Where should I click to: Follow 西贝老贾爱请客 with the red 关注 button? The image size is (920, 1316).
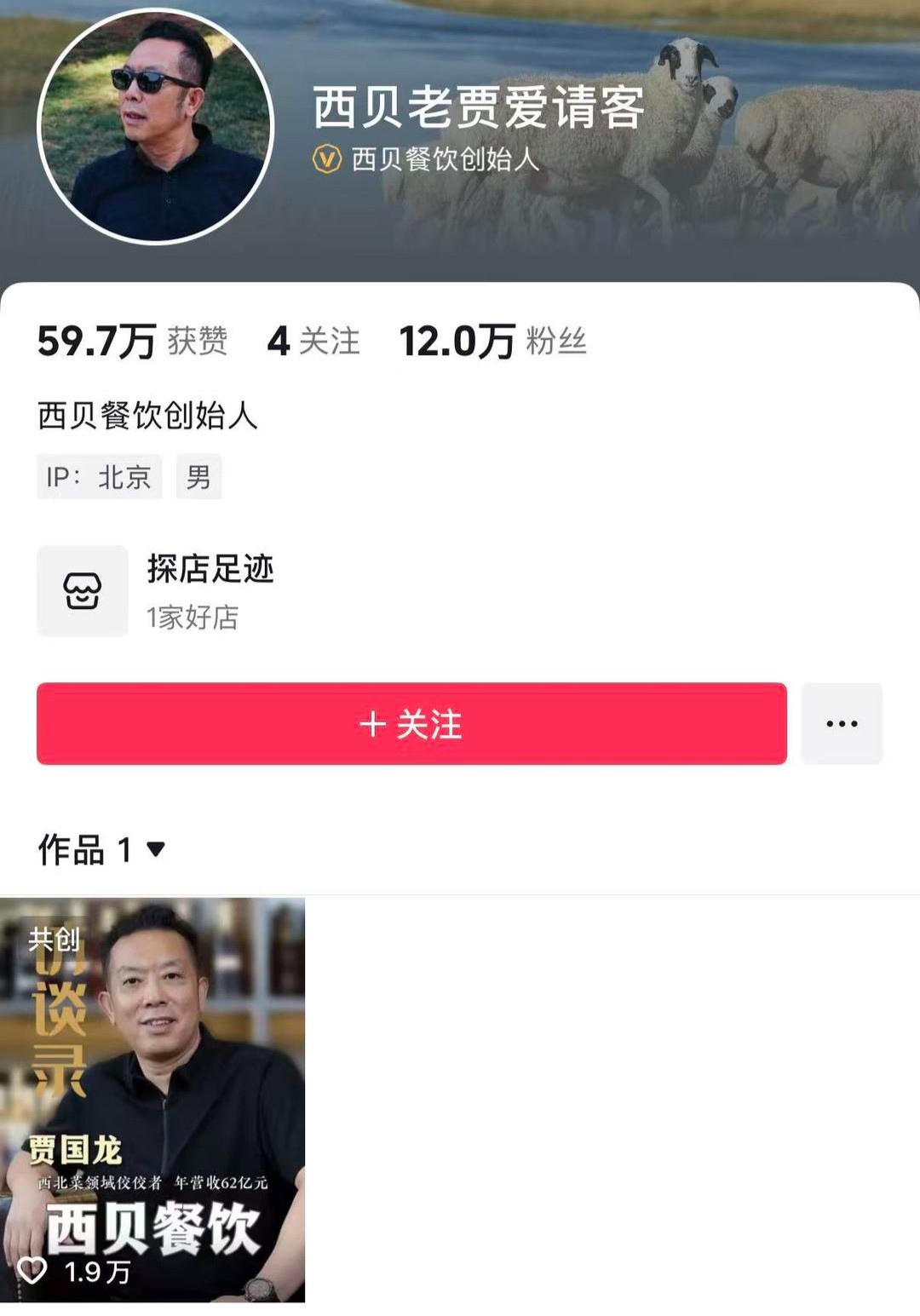[411, 723]
